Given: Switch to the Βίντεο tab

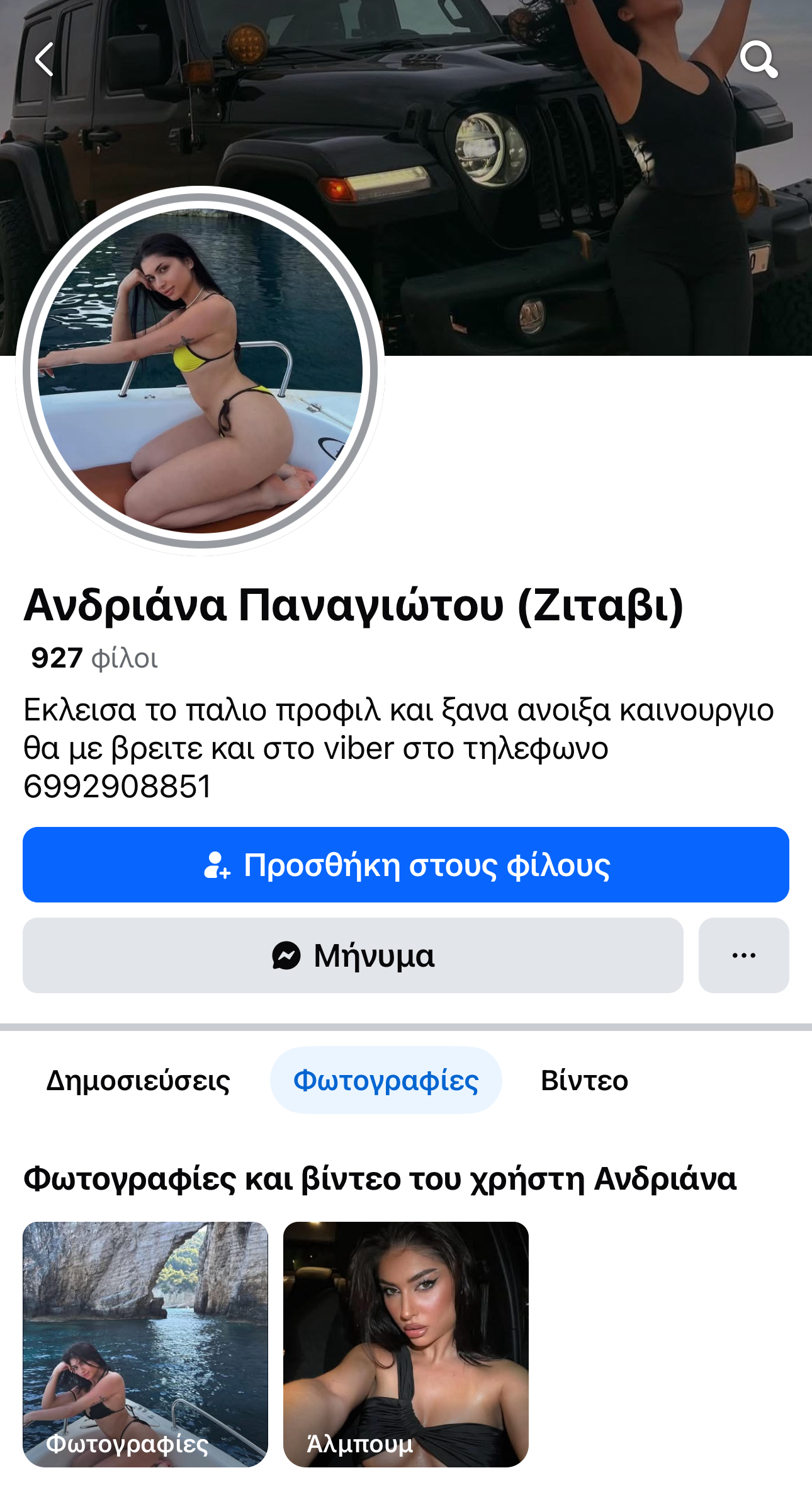Looking at the screenshot, I should tap(584, 1080).
